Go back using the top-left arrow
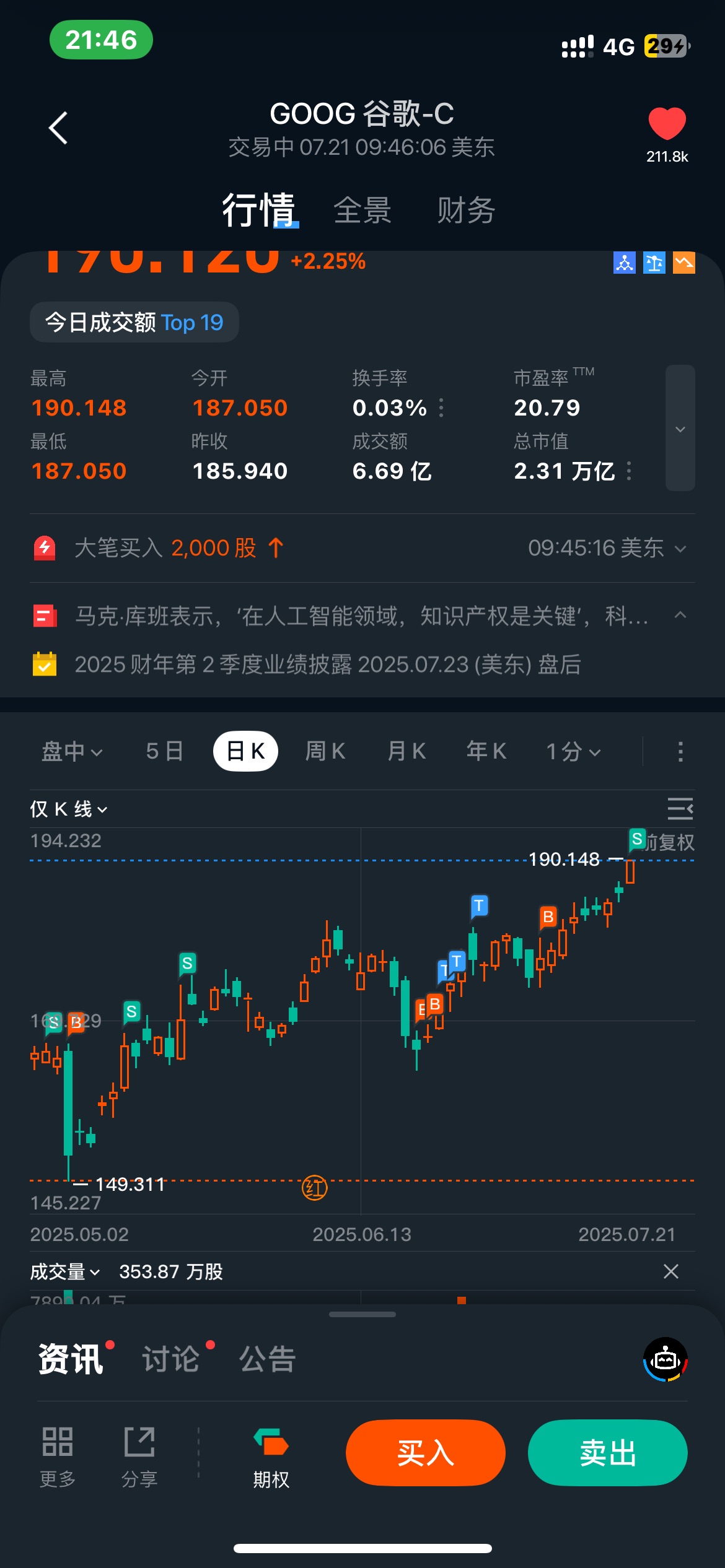Viewport: 725px width, 1568px height. point(58,128)
